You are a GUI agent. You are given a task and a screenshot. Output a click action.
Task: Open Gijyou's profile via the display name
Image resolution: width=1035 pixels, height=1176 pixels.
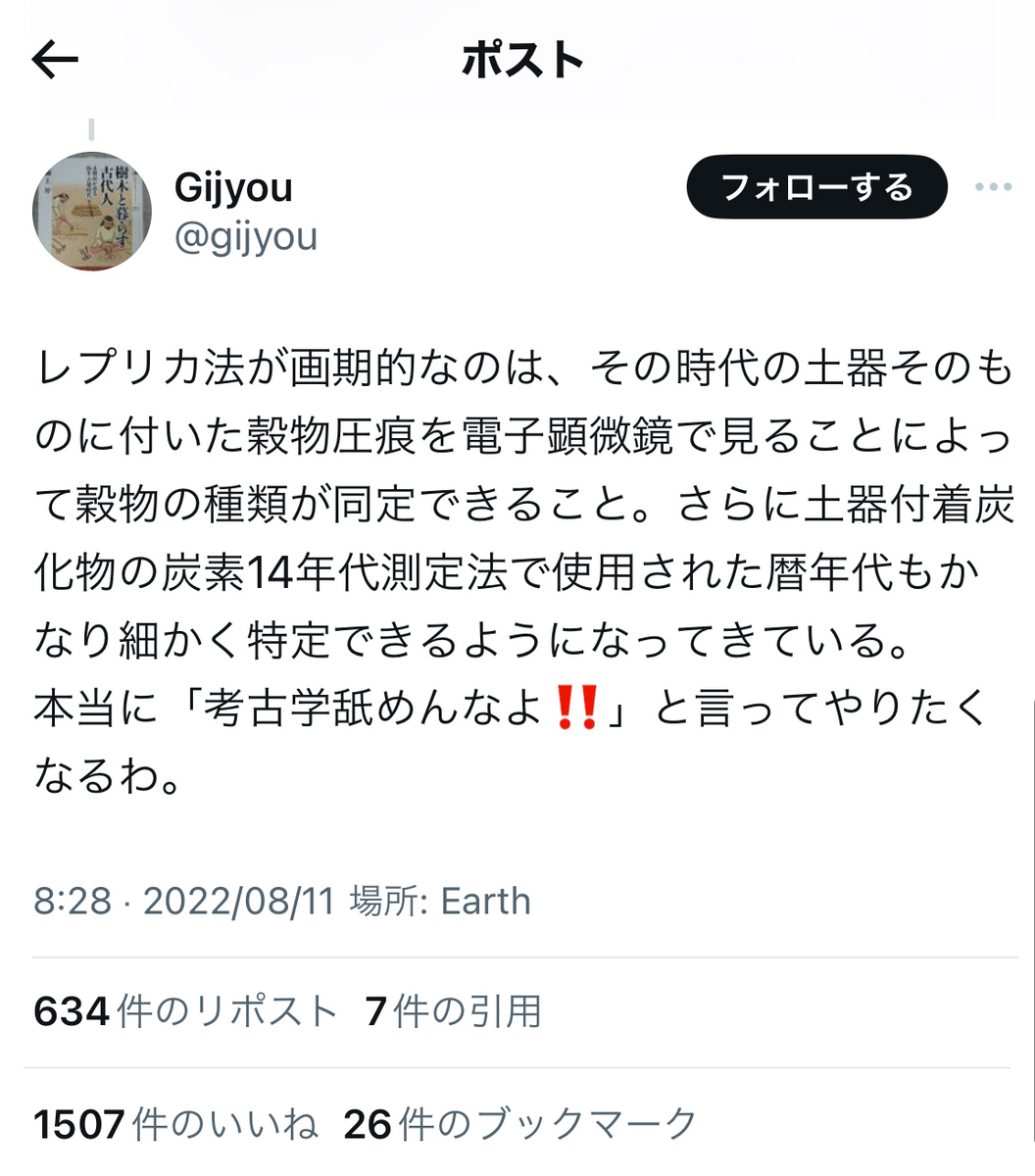pyautogui.click(x=233, y=187)
